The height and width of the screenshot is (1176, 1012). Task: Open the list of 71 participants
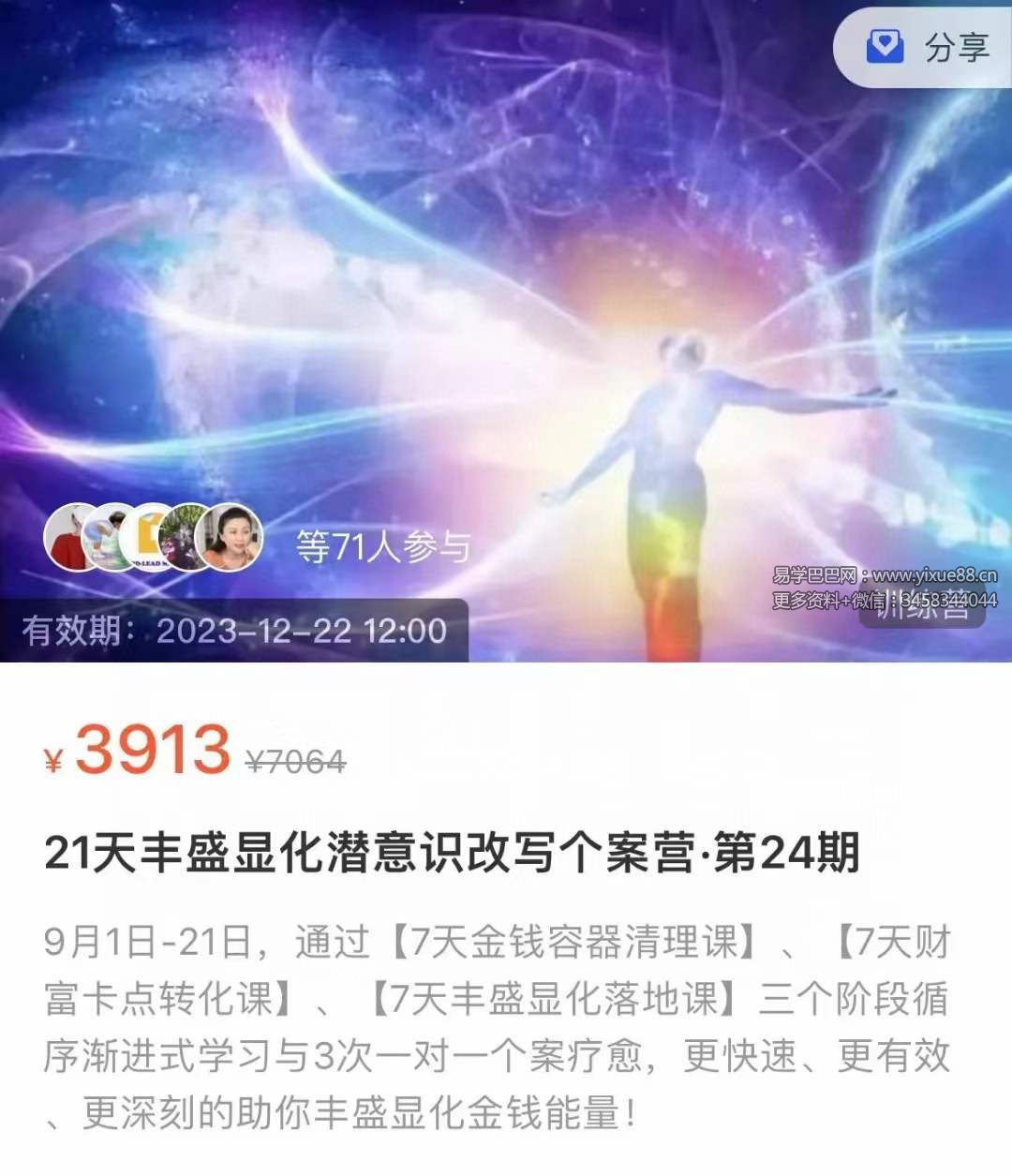point(382,546)
